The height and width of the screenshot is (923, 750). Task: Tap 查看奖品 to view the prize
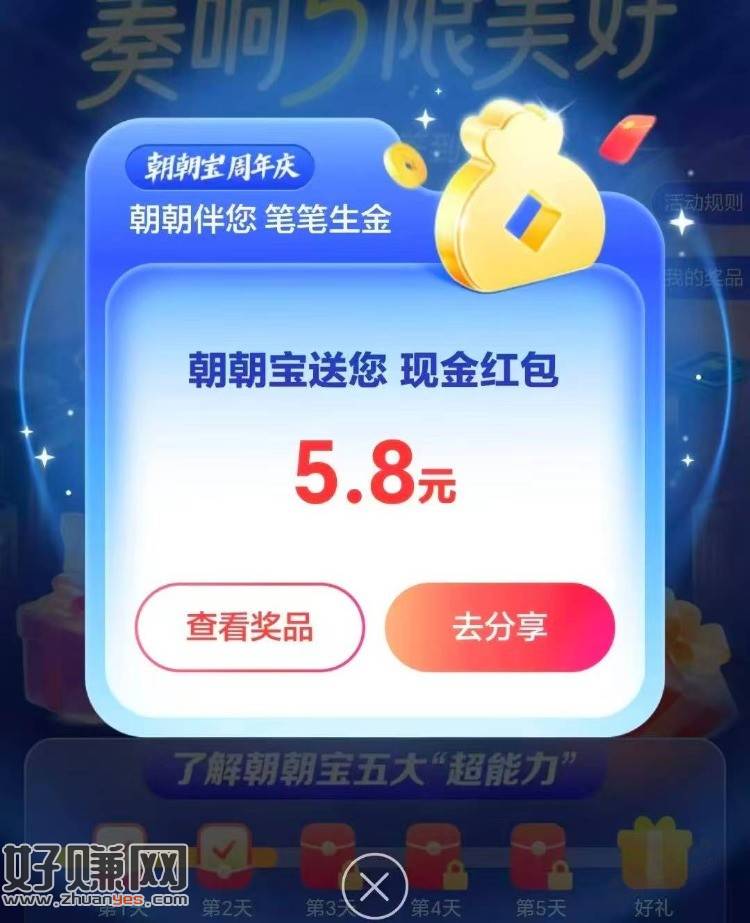click(249, 627)
